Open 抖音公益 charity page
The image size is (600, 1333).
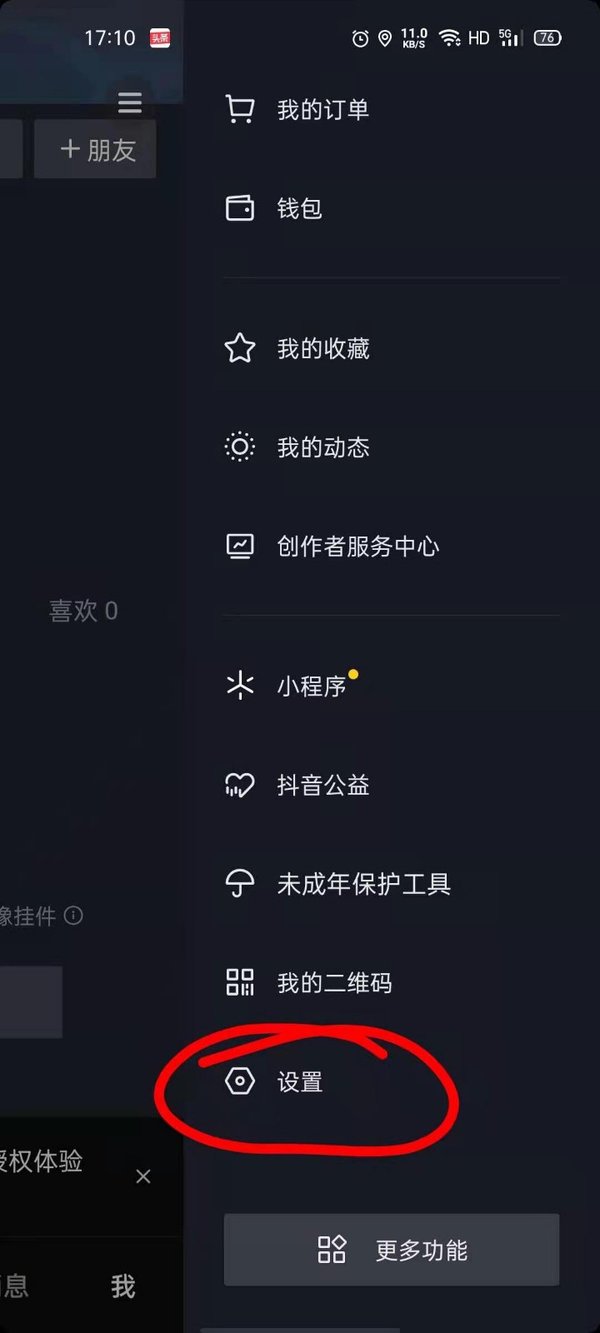(323, 785)
